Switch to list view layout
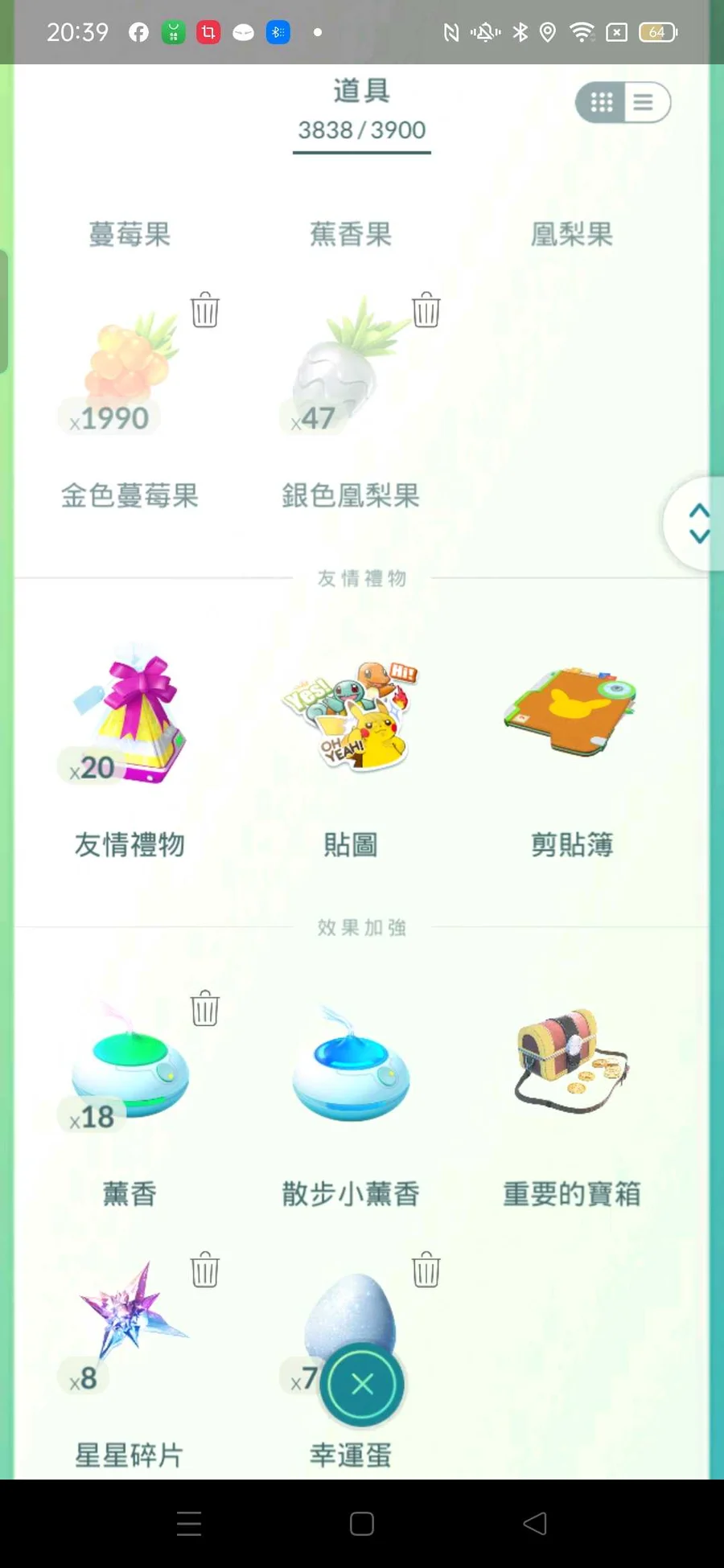The image size is (724, 1568). point(644,102)
